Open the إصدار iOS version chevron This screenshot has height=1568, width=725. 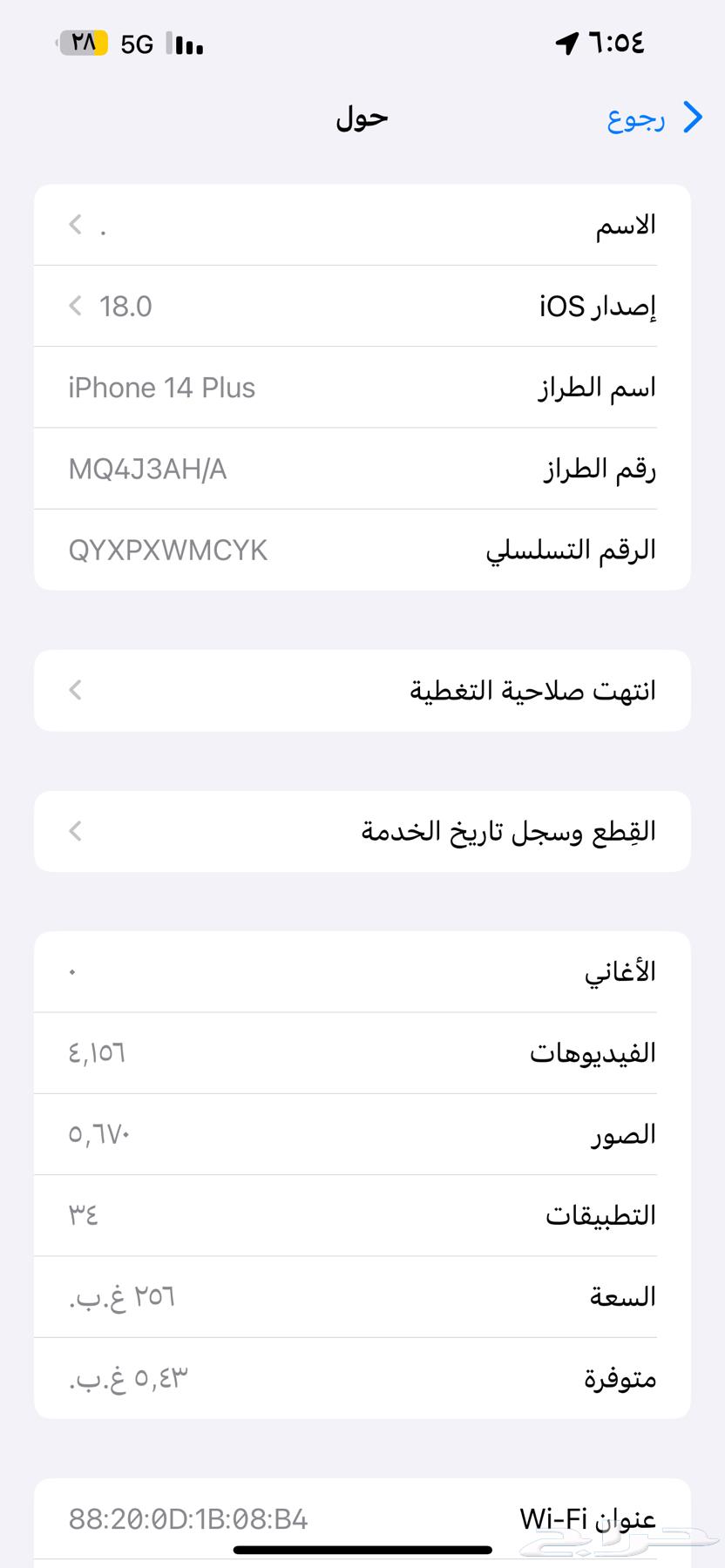click(x=75, y=306)
